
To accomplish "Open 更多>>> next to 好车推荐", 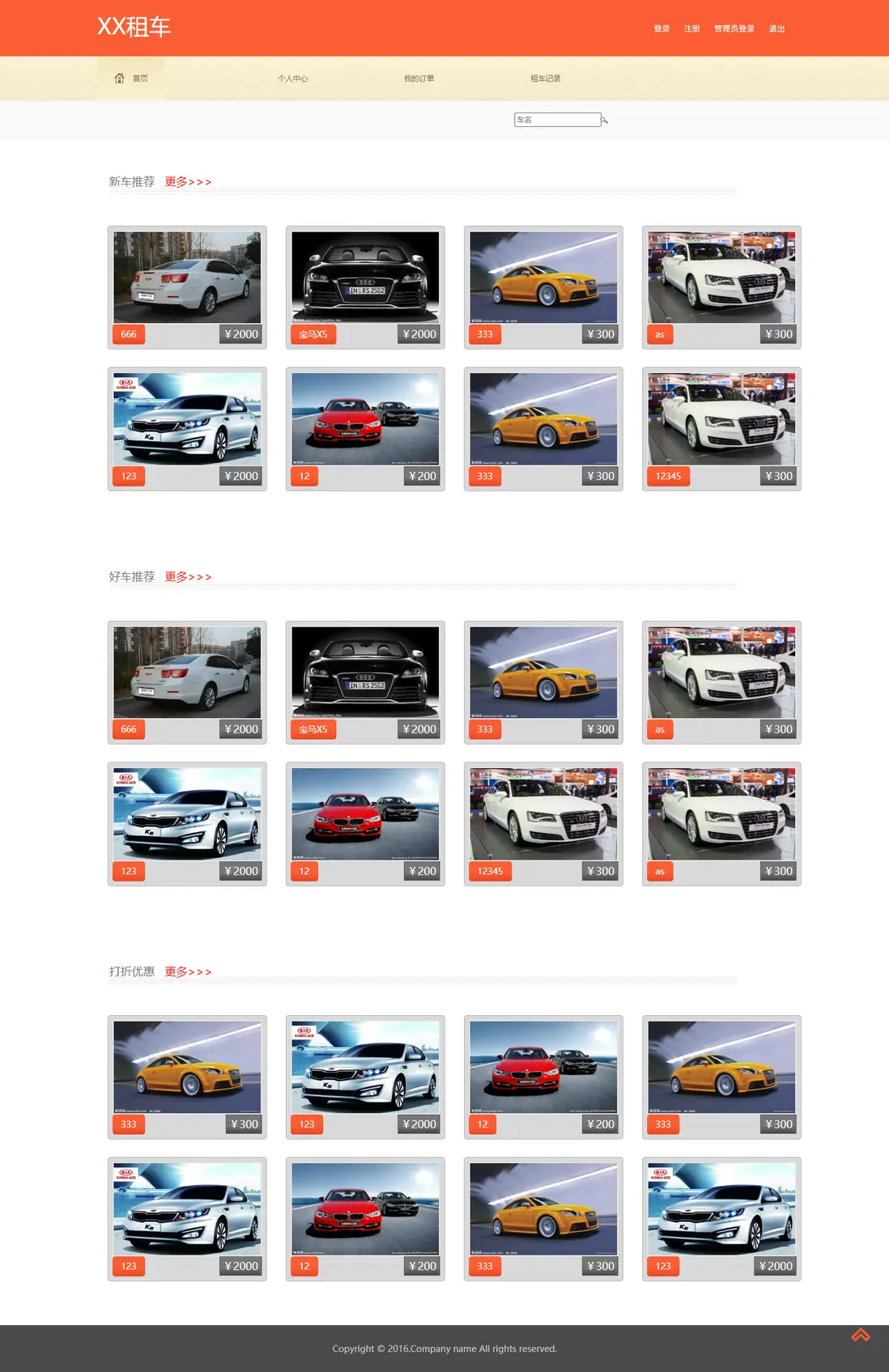I will point(188,577).
